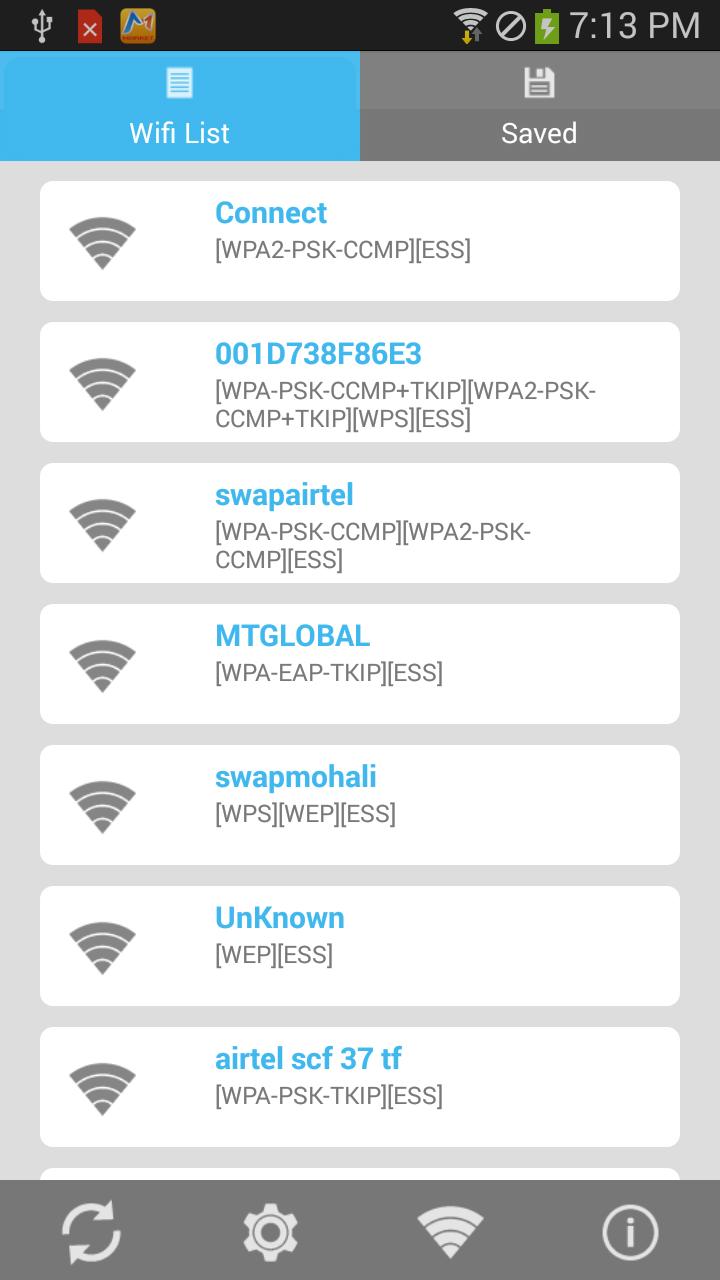
Task: Choose the swapairtel network
Action: click(360, 522)
